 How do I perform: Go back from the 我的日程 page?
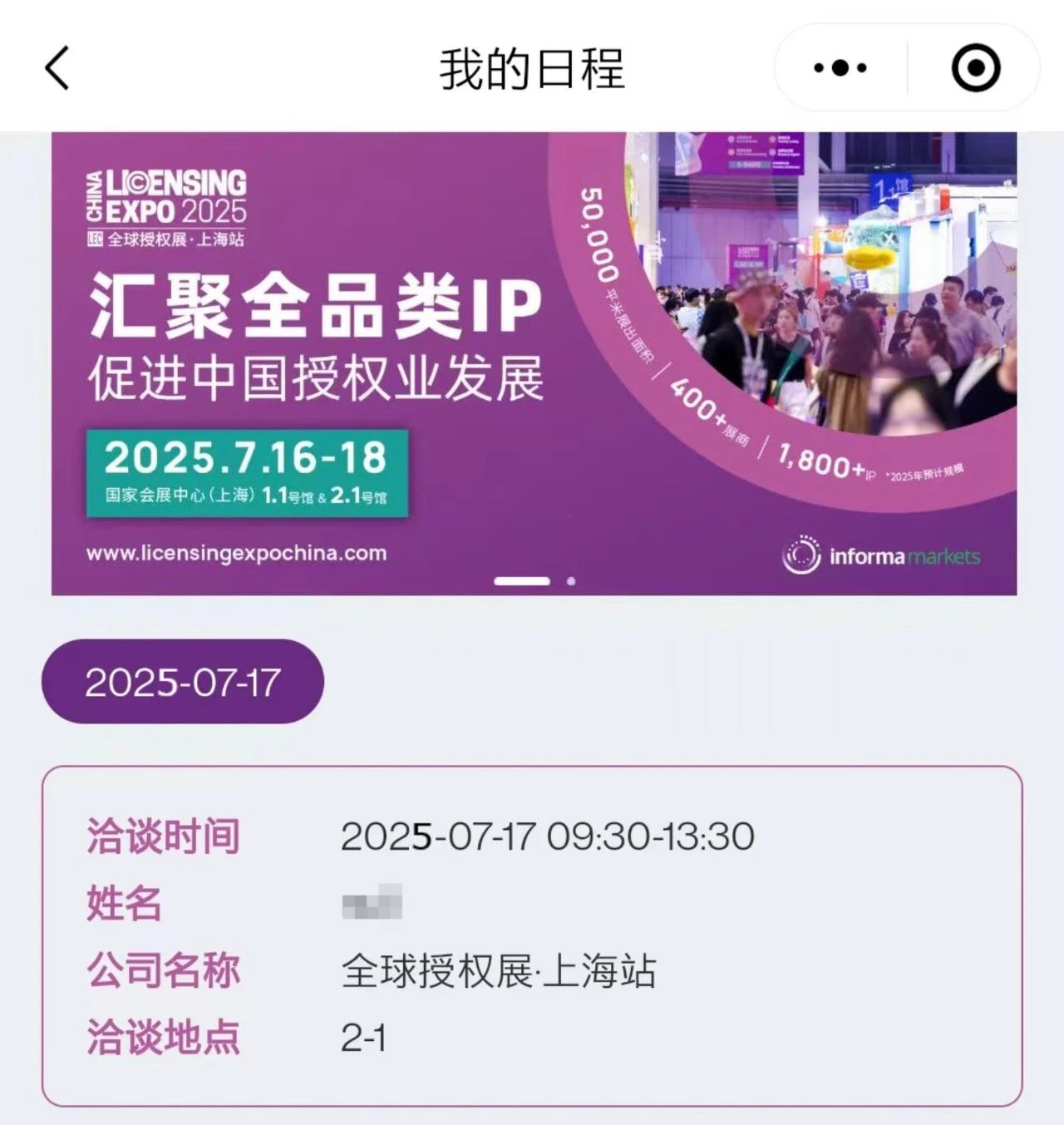click(57, 68)
